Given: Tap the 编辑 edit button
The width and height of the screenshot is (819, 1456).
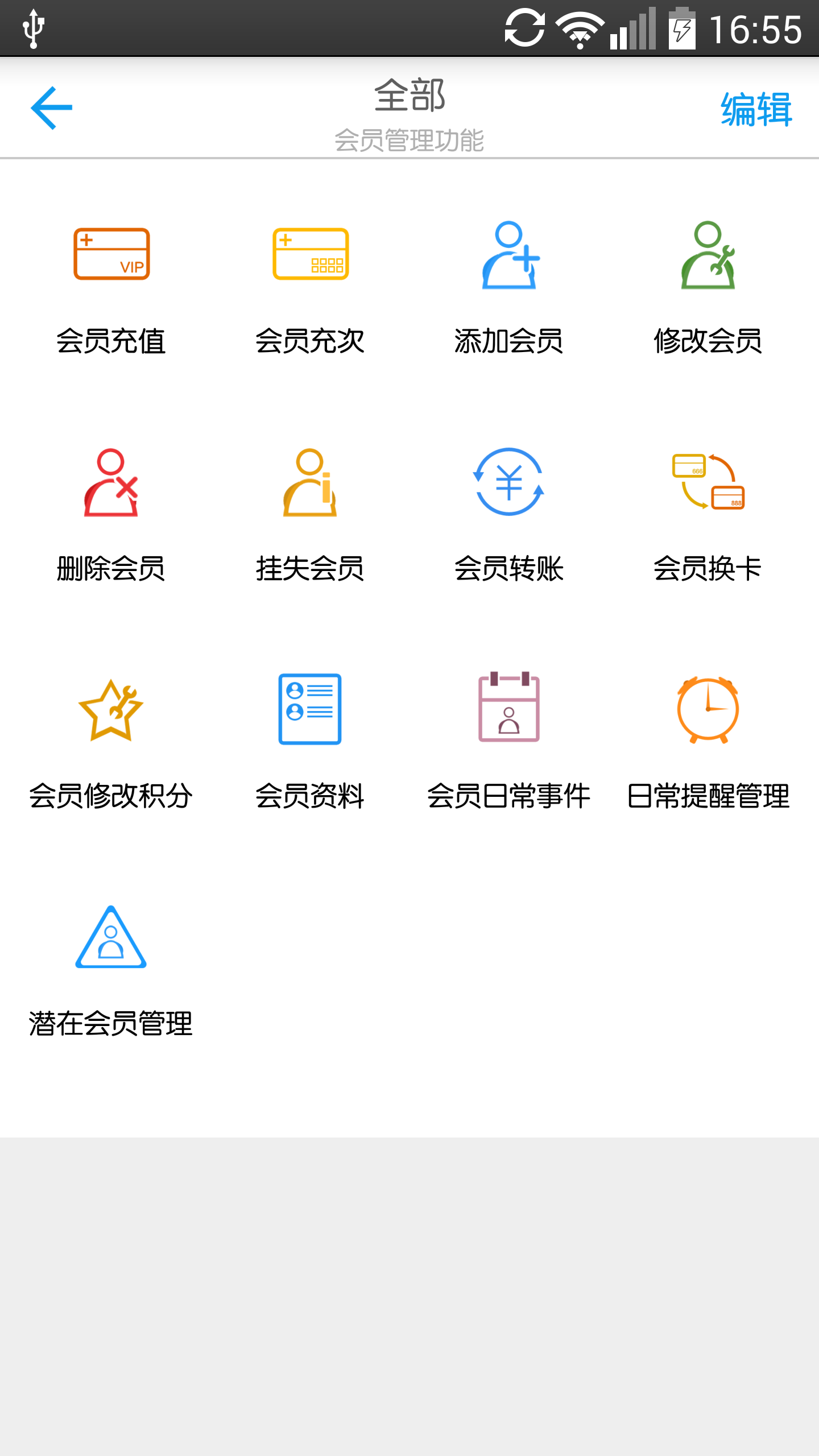Looking at the screenshot, I should pos(756,109).
